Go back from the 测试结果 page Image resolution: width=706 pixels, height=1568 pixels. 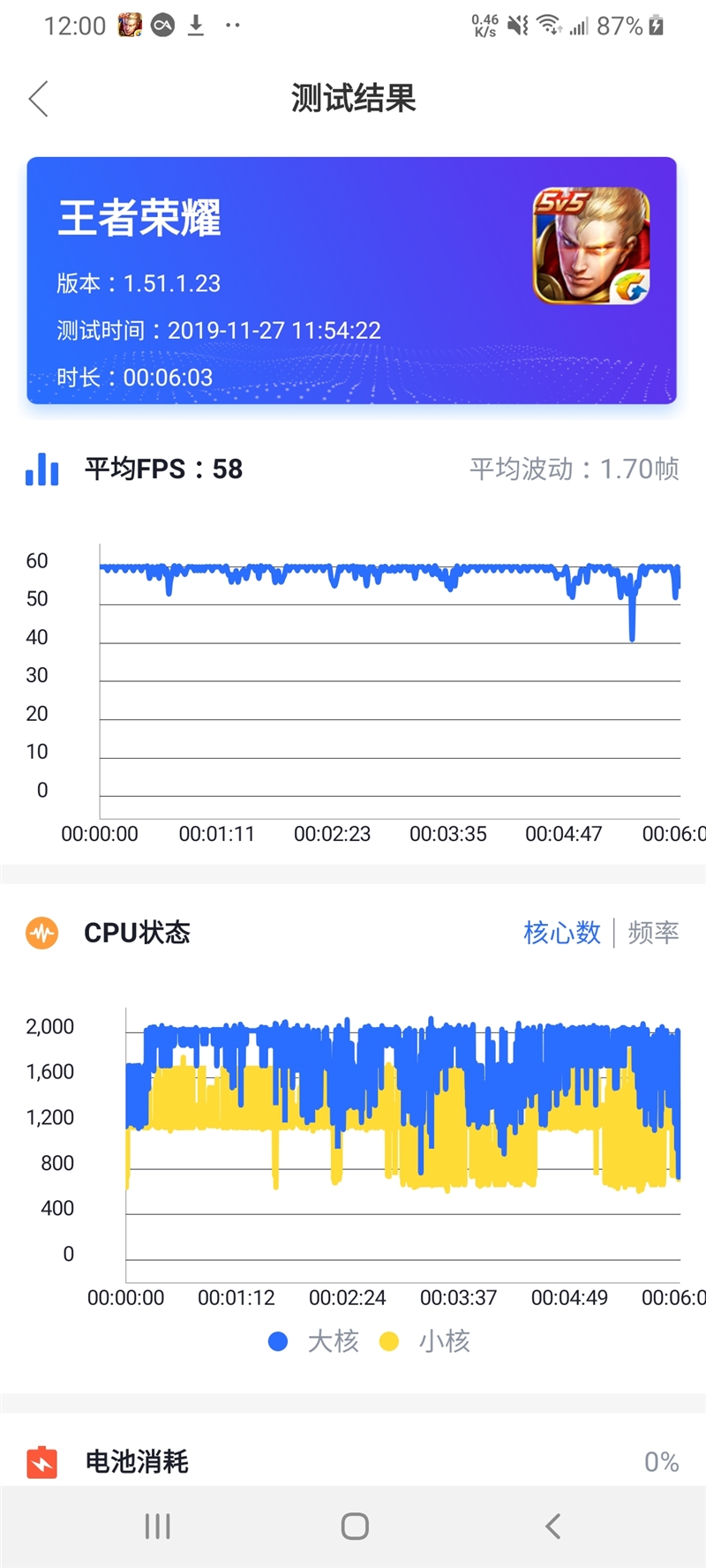(39, 99)
